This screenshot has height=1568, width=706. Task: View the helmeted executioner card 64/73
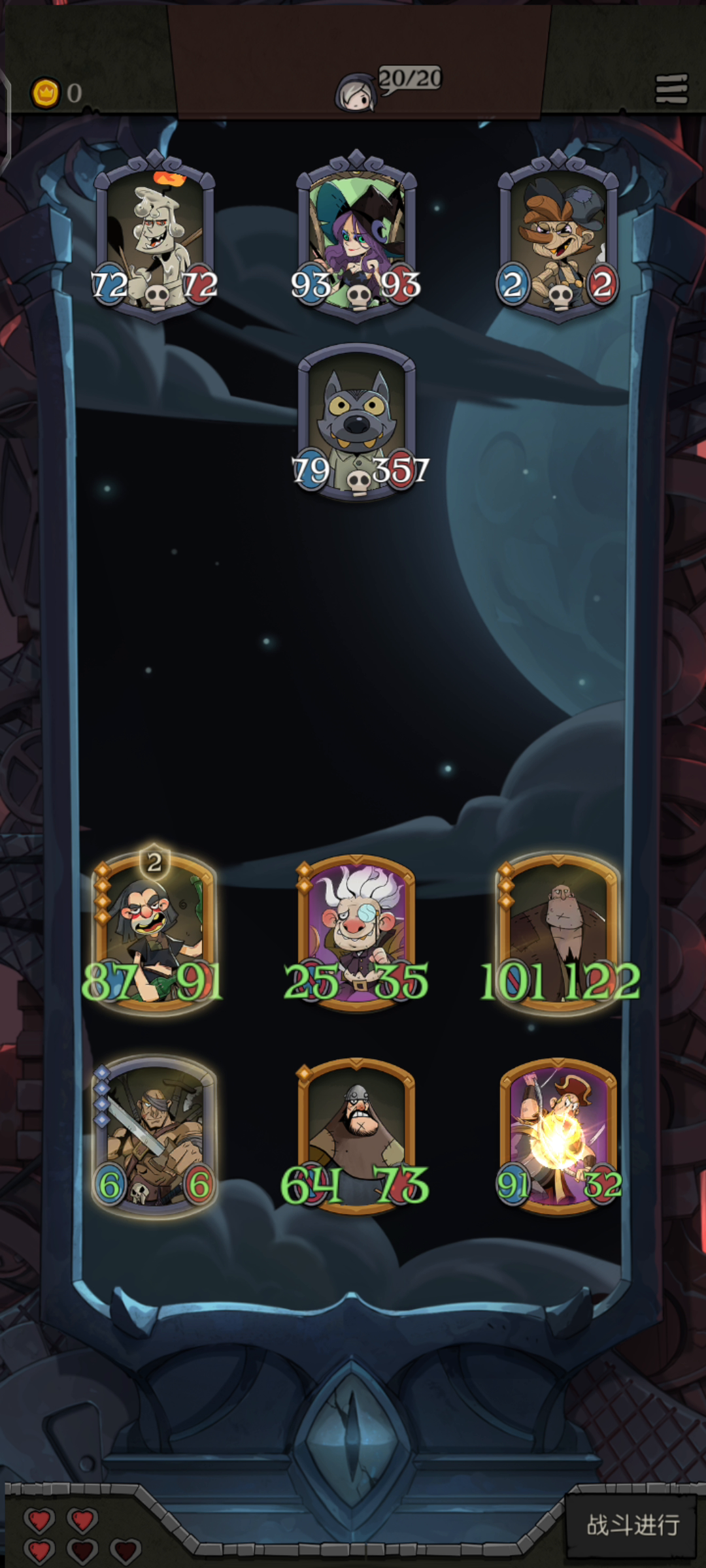[x=356, y=1135]
